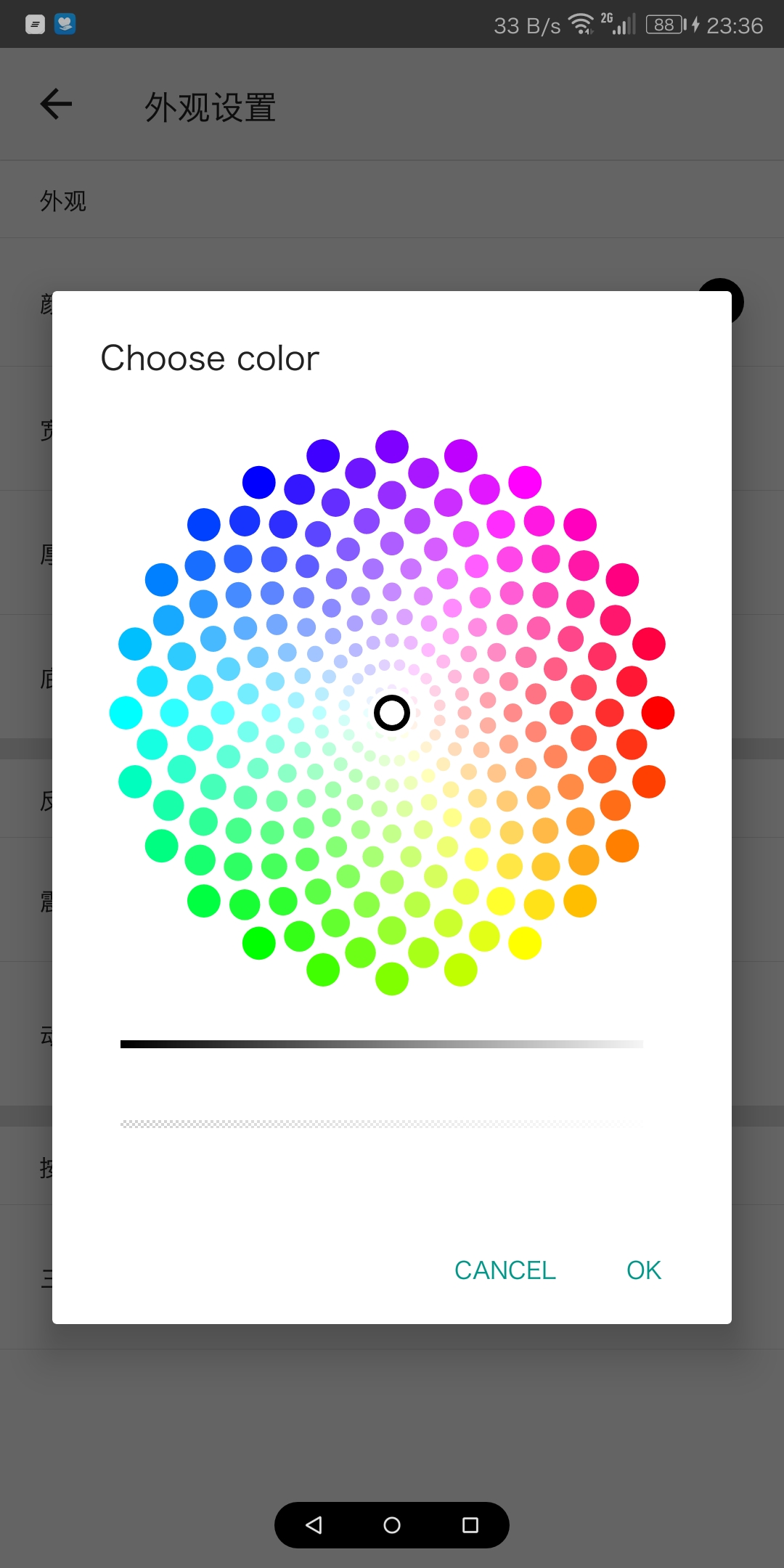784x1568 pixels.
Task: Pick orange on the wheel's outer edge
Action: [x=622, y=846]
